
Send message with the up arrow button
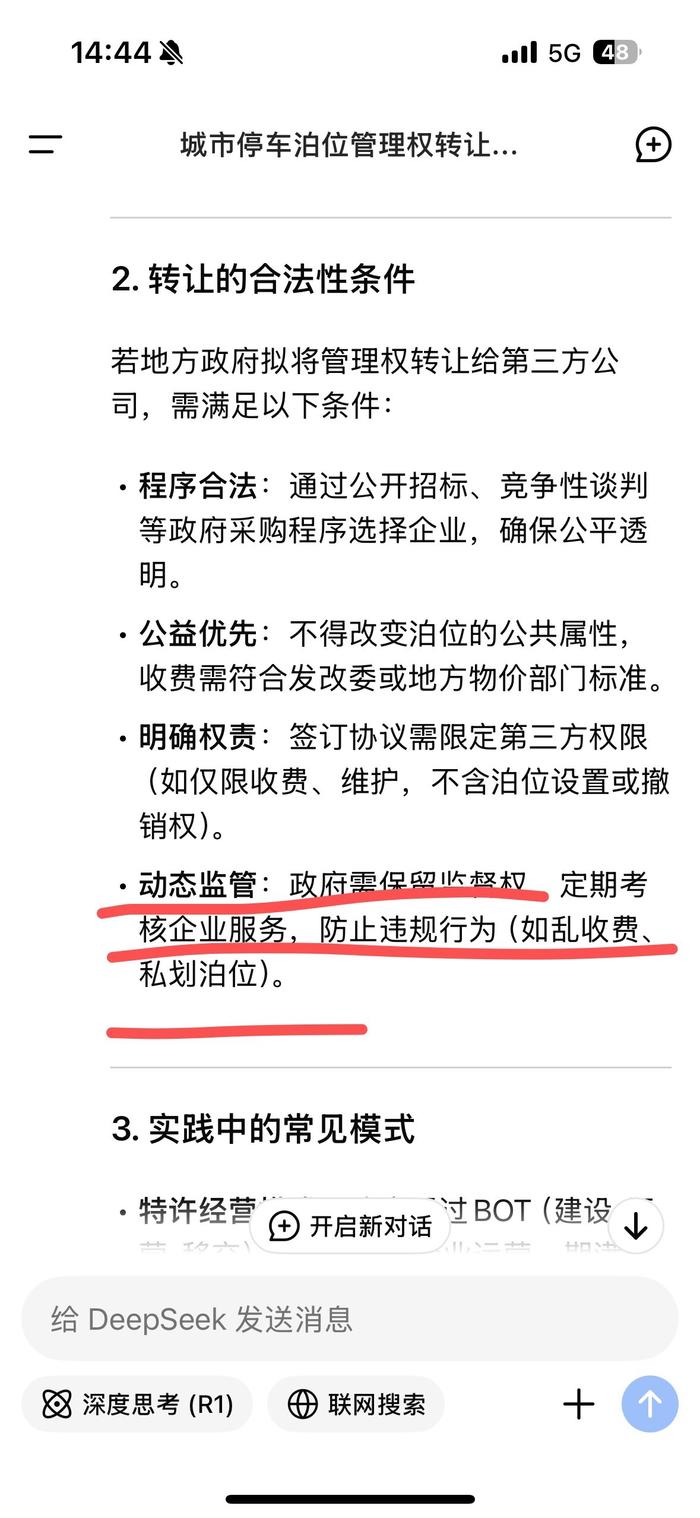(650, 1404)
